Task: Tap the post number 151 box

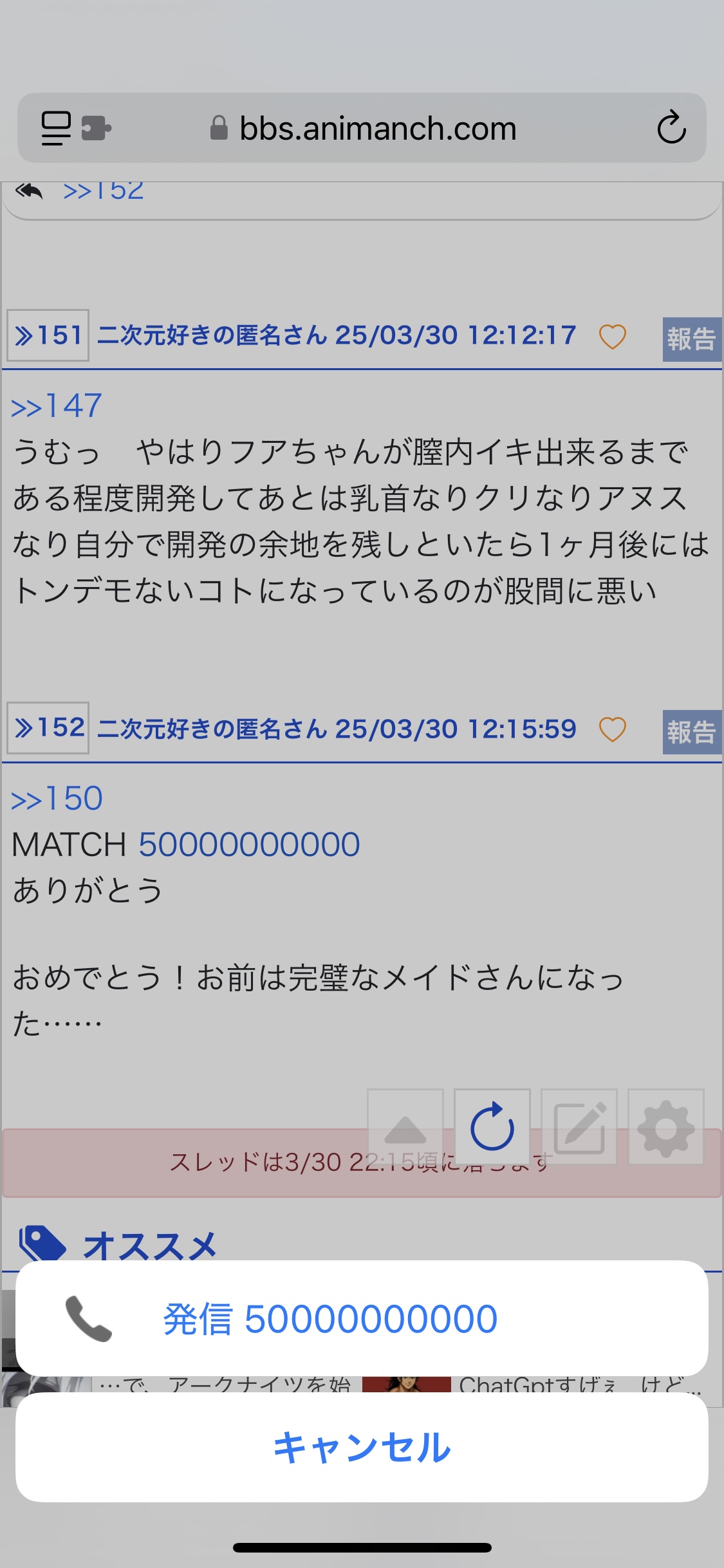Action: [48, 335]
